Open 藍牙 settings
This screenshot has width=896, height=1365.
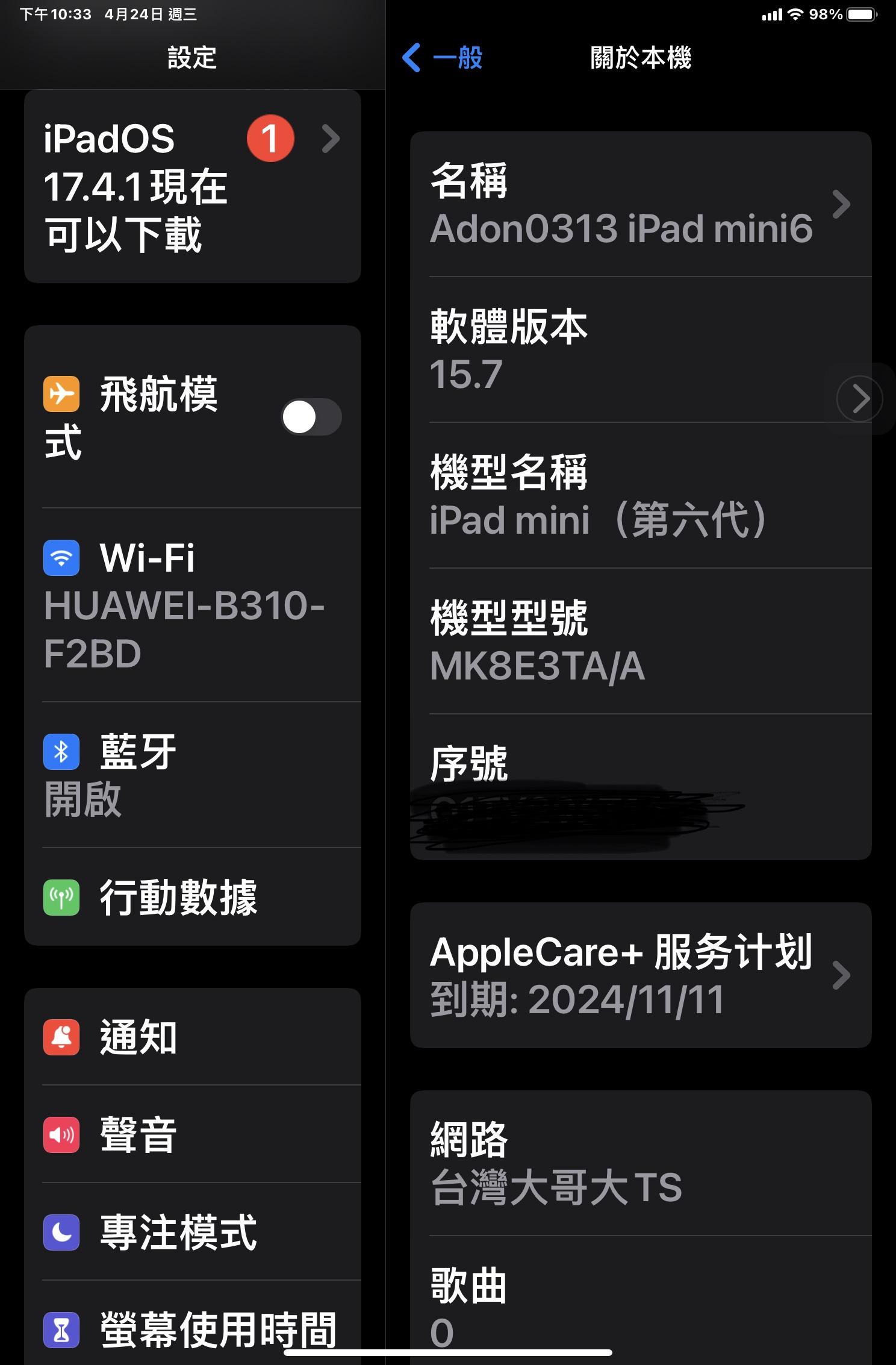[x=193, y=775]
